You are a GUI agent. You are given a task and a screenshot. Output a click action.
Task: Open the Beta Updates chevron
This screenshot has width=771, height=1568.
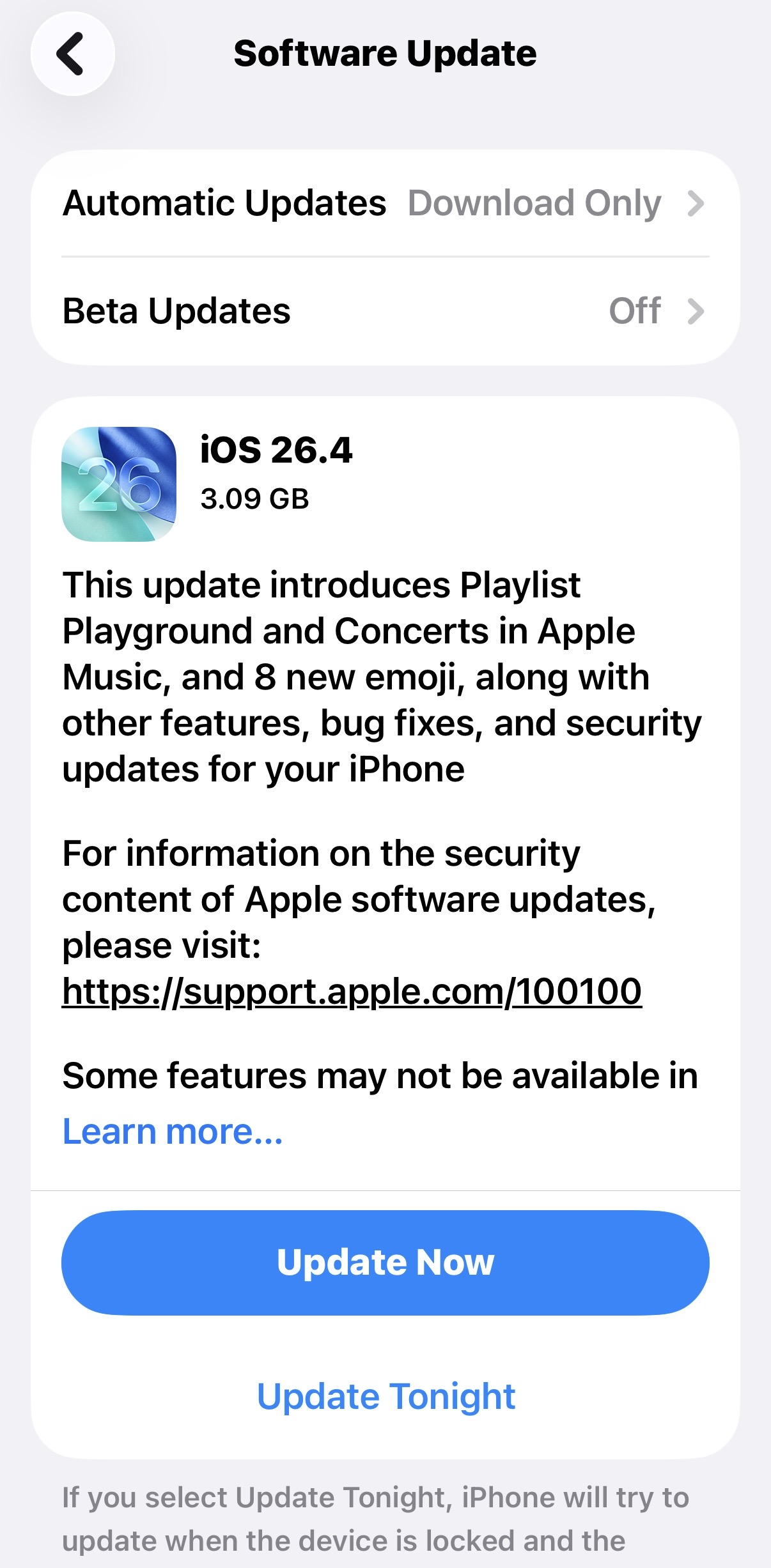pyautogui.click(x=696, y=312)
